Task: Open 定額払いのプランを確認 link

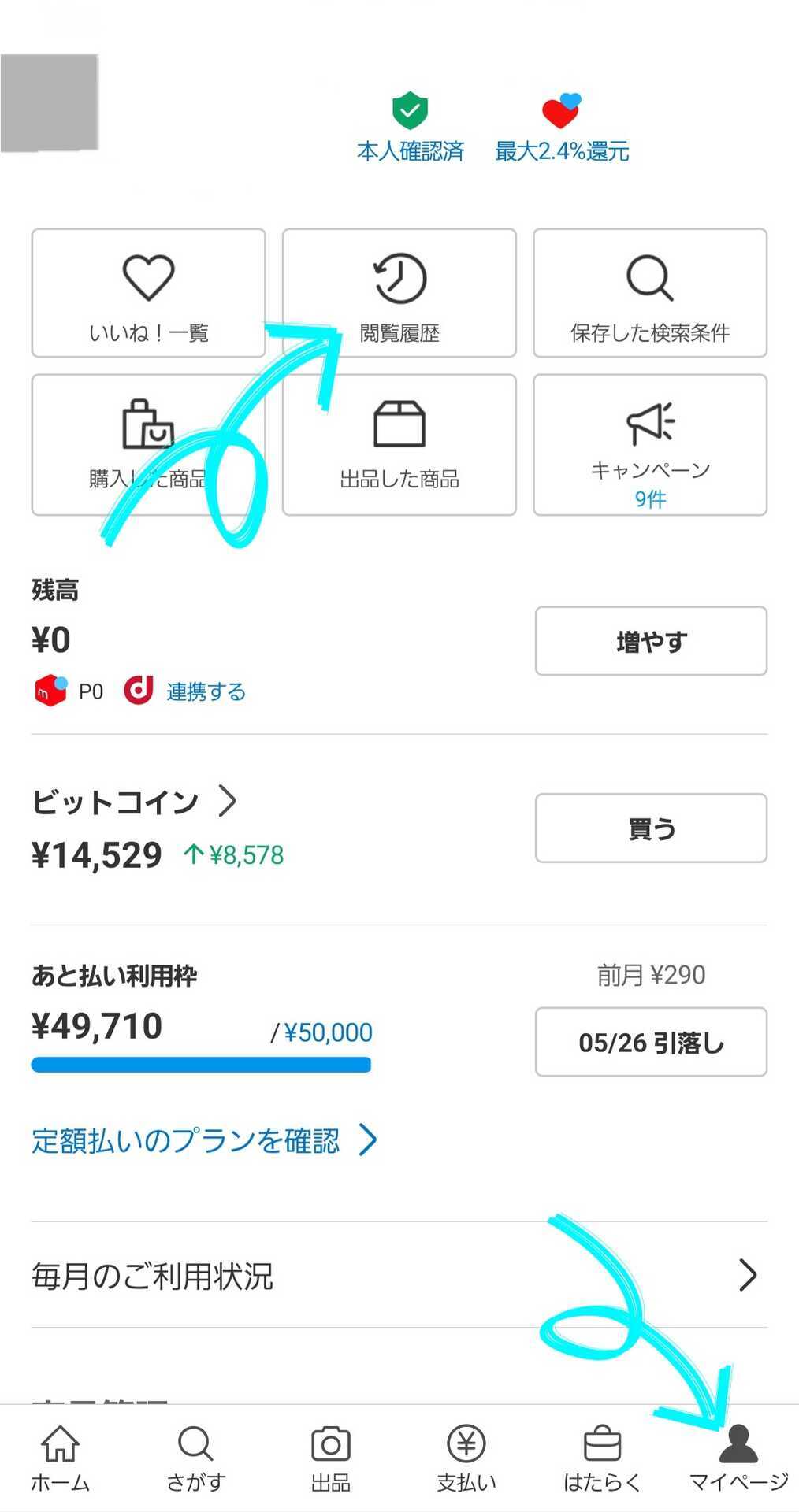Action: pyautogui.click(x=205, y=1140)
